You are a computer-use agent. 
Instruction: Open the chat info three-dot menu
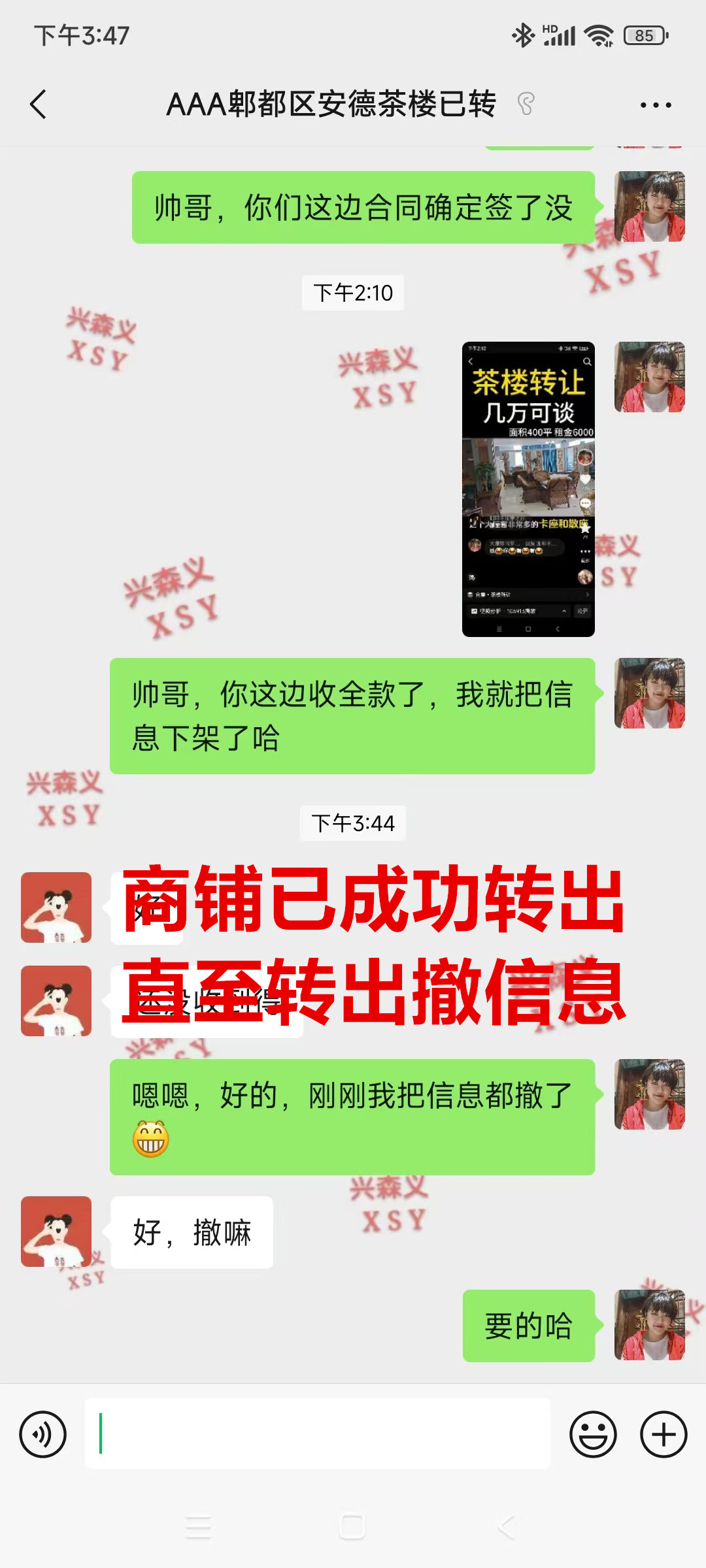coord(655,105)
